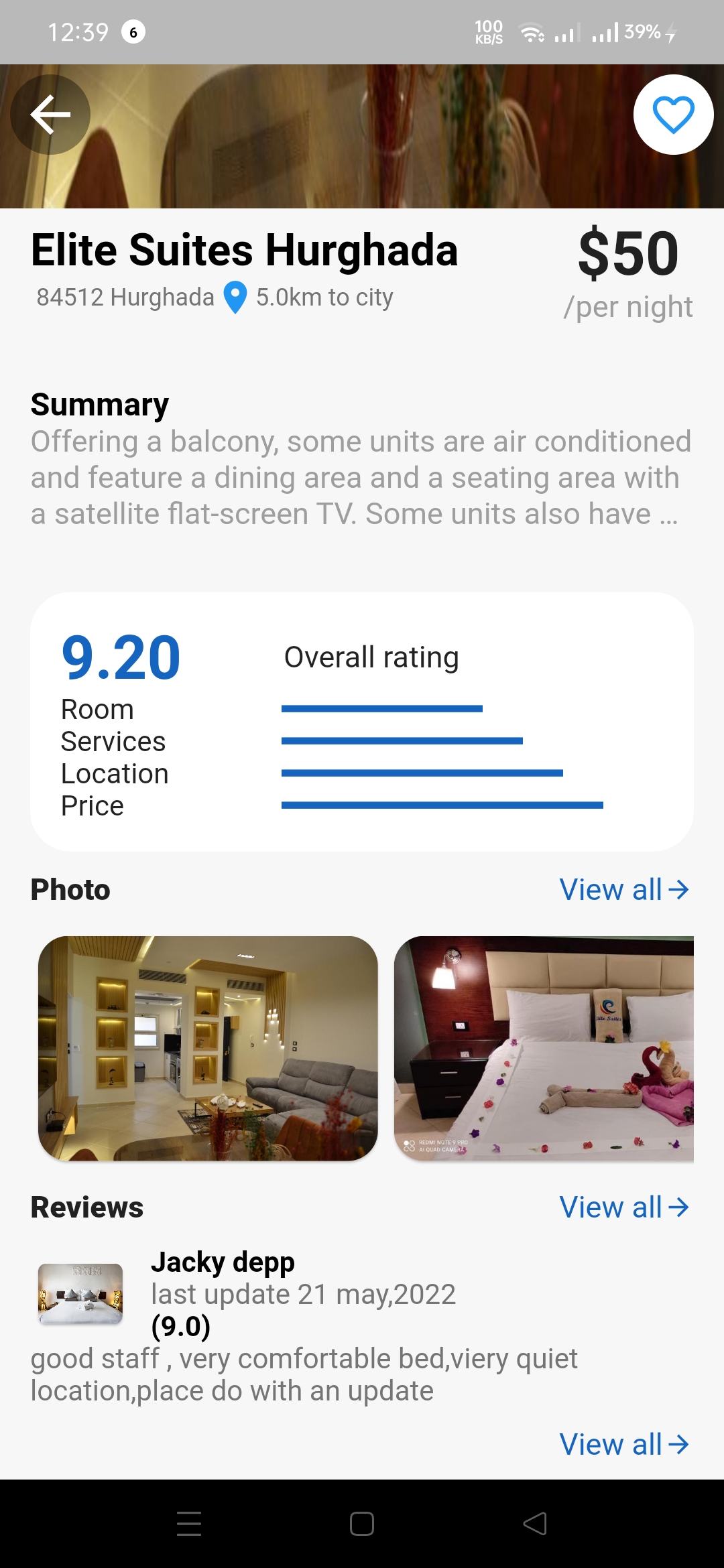Image resolution: width=724 pixels, height=1568 pixels.
Task: Tap the Price rating bar
Action: coord(442,805)
